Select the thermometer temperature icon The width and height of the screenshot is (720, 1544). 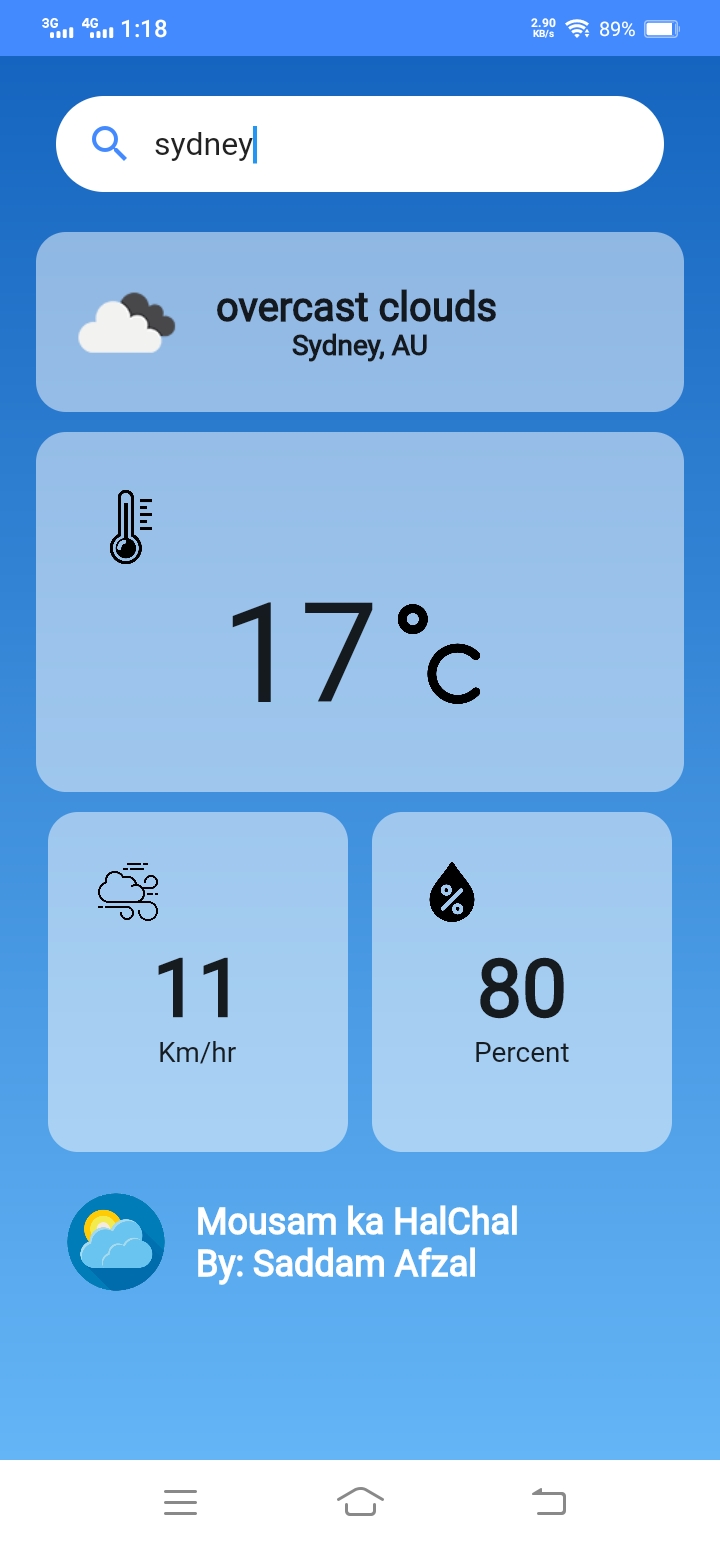(128, 525)
